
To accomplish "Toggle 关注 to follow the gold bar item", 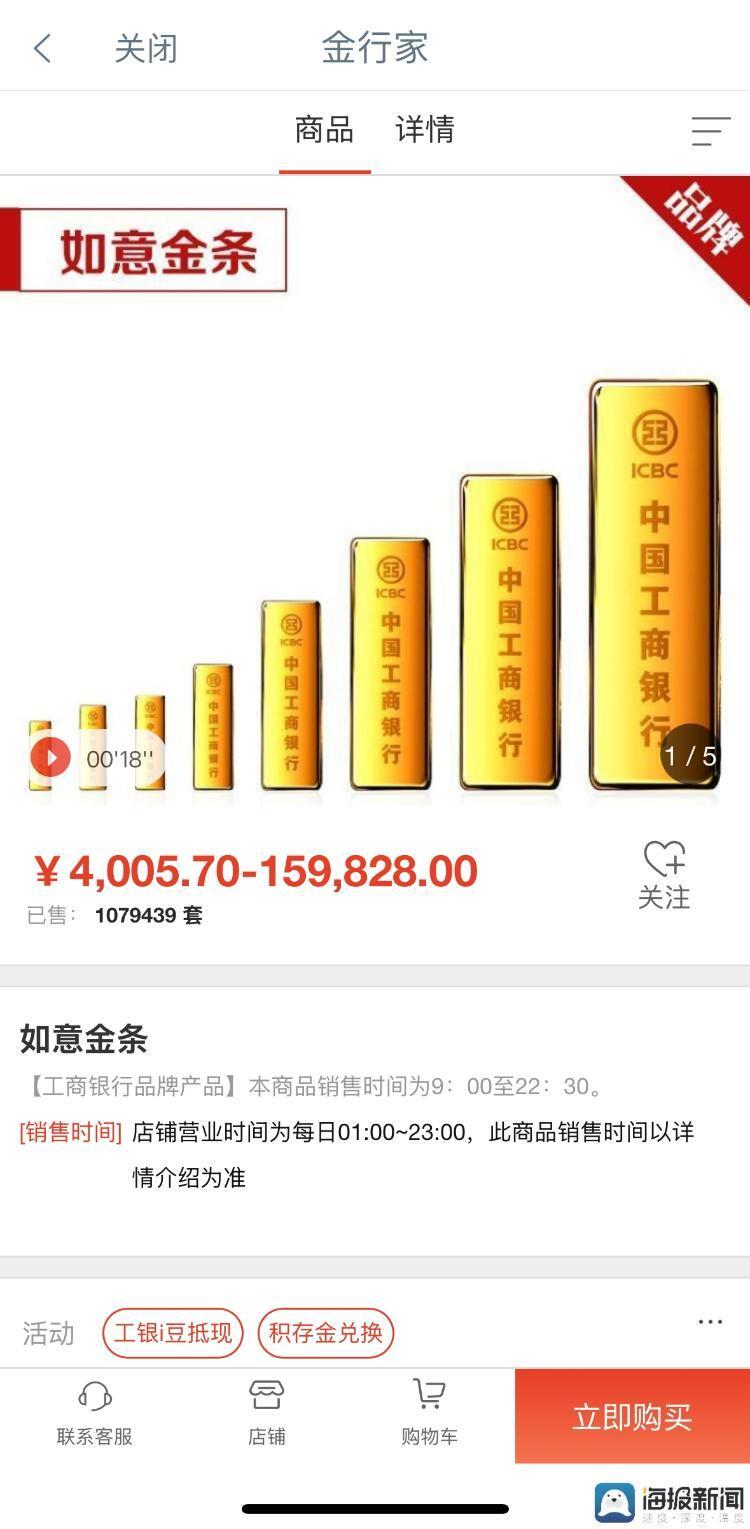I will tap(664, 897).
